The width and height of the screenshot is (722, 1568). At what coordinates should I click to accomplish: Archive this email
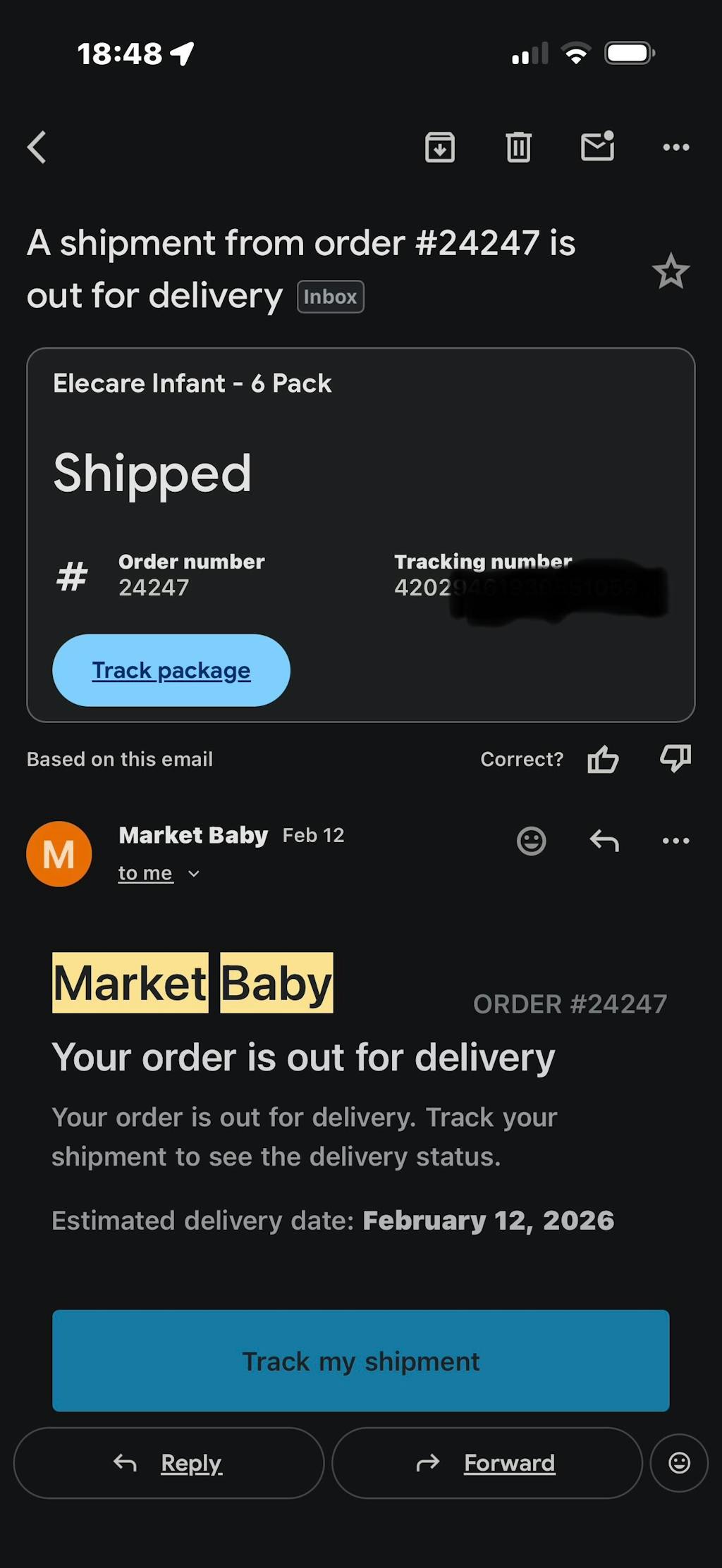point(439,147)
